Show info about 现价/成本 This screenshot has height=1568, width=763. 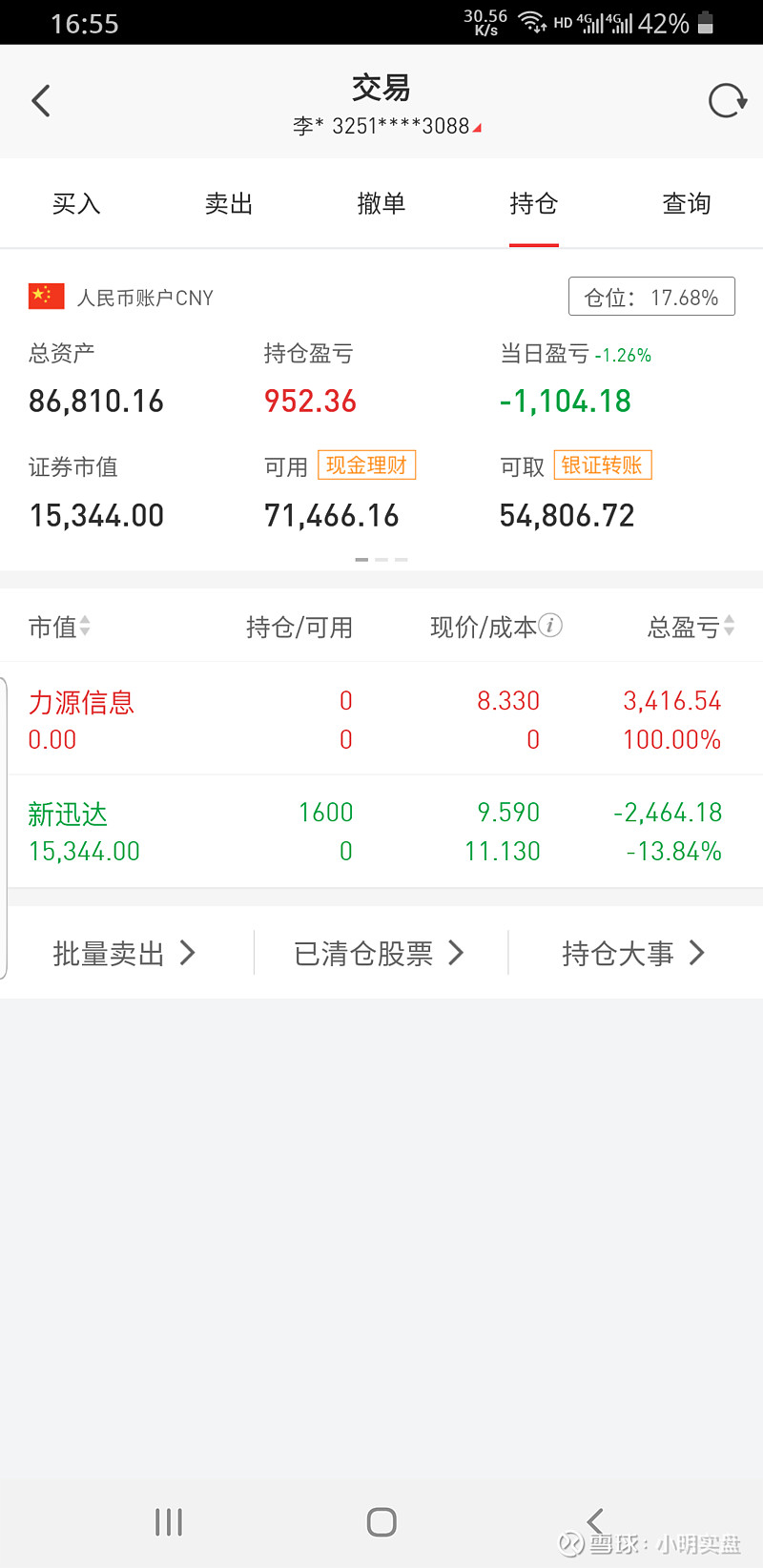coord(550,626)
